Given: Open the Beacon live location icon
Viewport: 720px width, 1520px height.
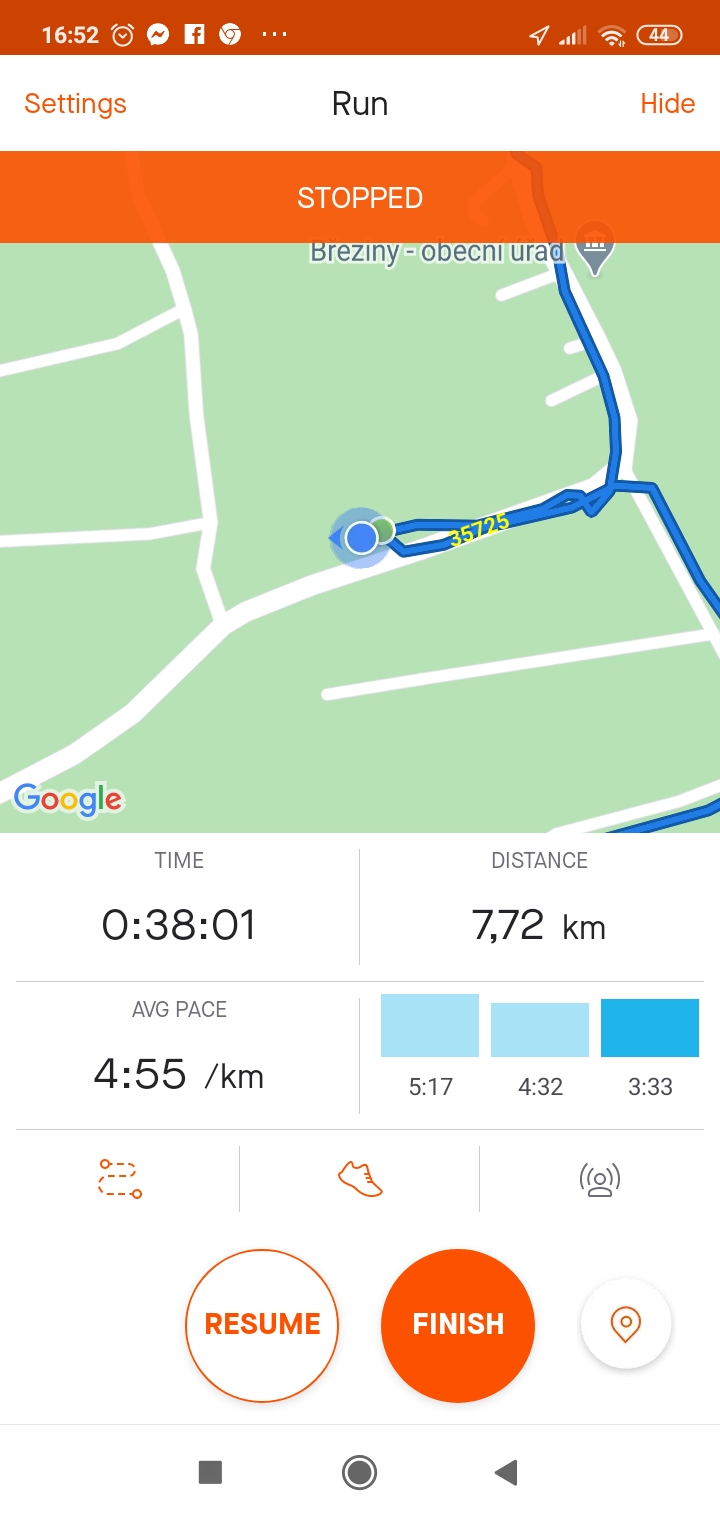Looking at the screenshot, I should point(600,1179).
